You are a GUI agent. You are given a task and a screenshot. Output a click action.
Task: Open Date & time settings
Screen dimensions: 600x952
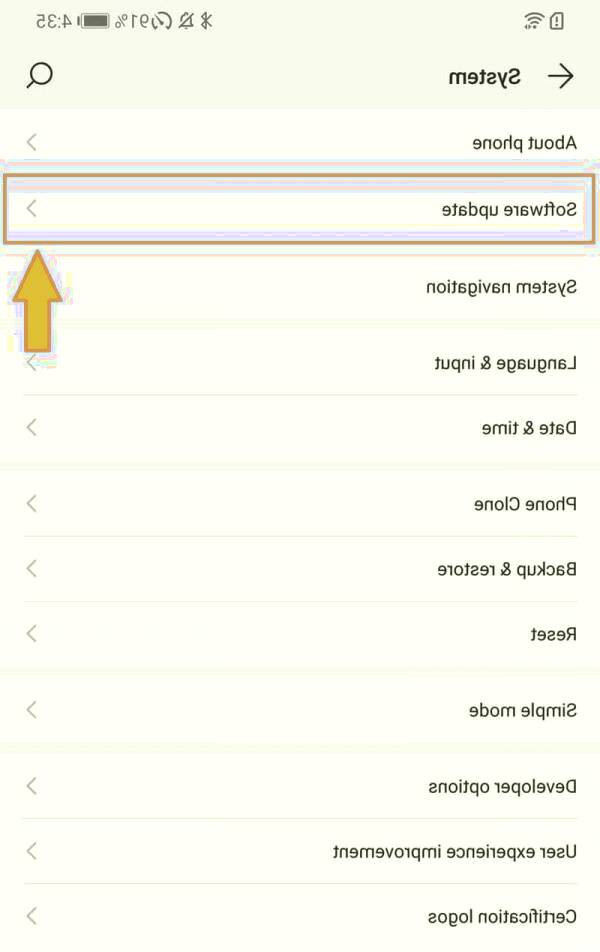pos(300,428)
